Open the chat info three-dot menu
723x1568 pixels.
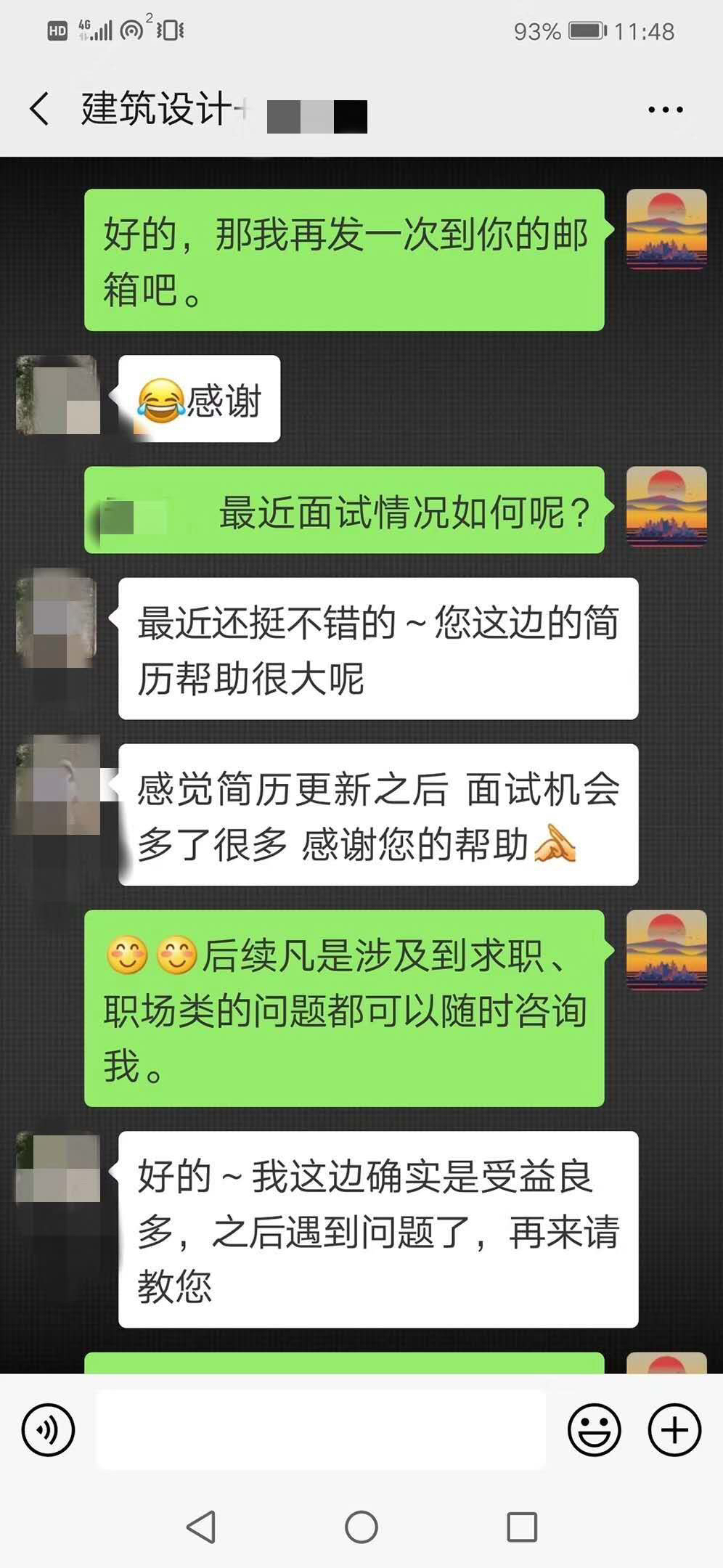[x=665, y=110]
